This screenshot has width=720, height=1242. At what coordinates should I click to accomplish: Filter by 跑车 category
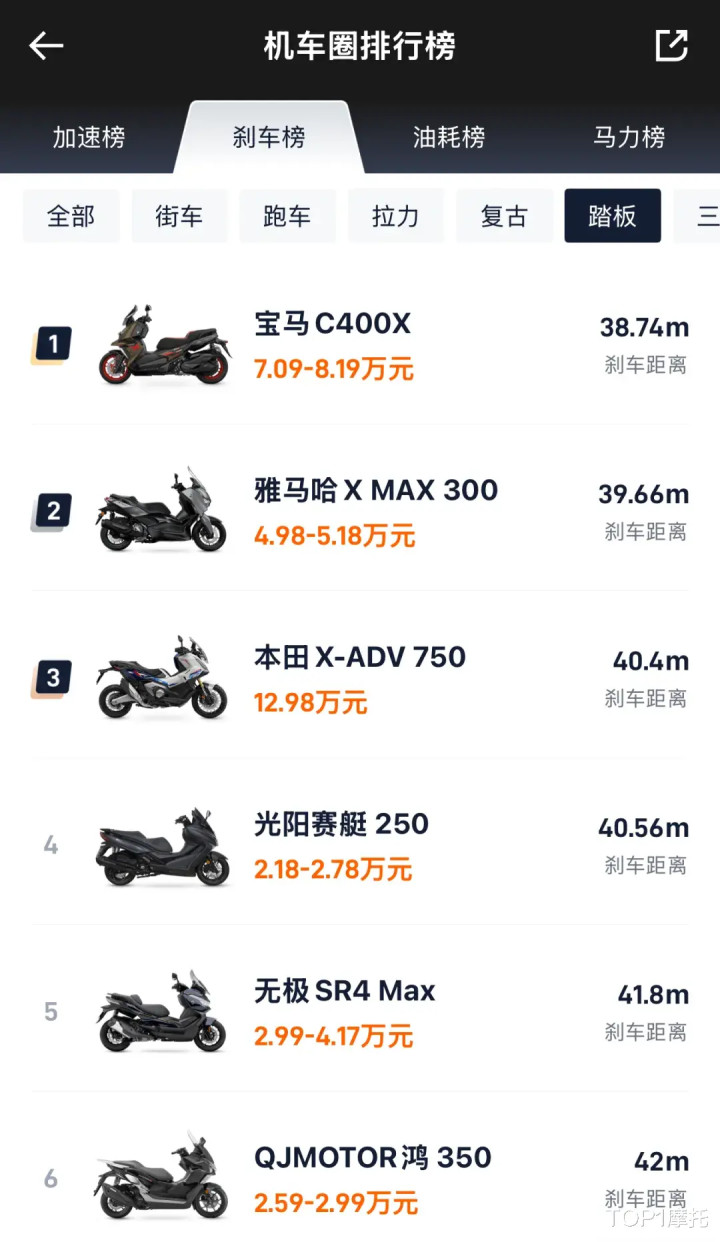point(287,216)
